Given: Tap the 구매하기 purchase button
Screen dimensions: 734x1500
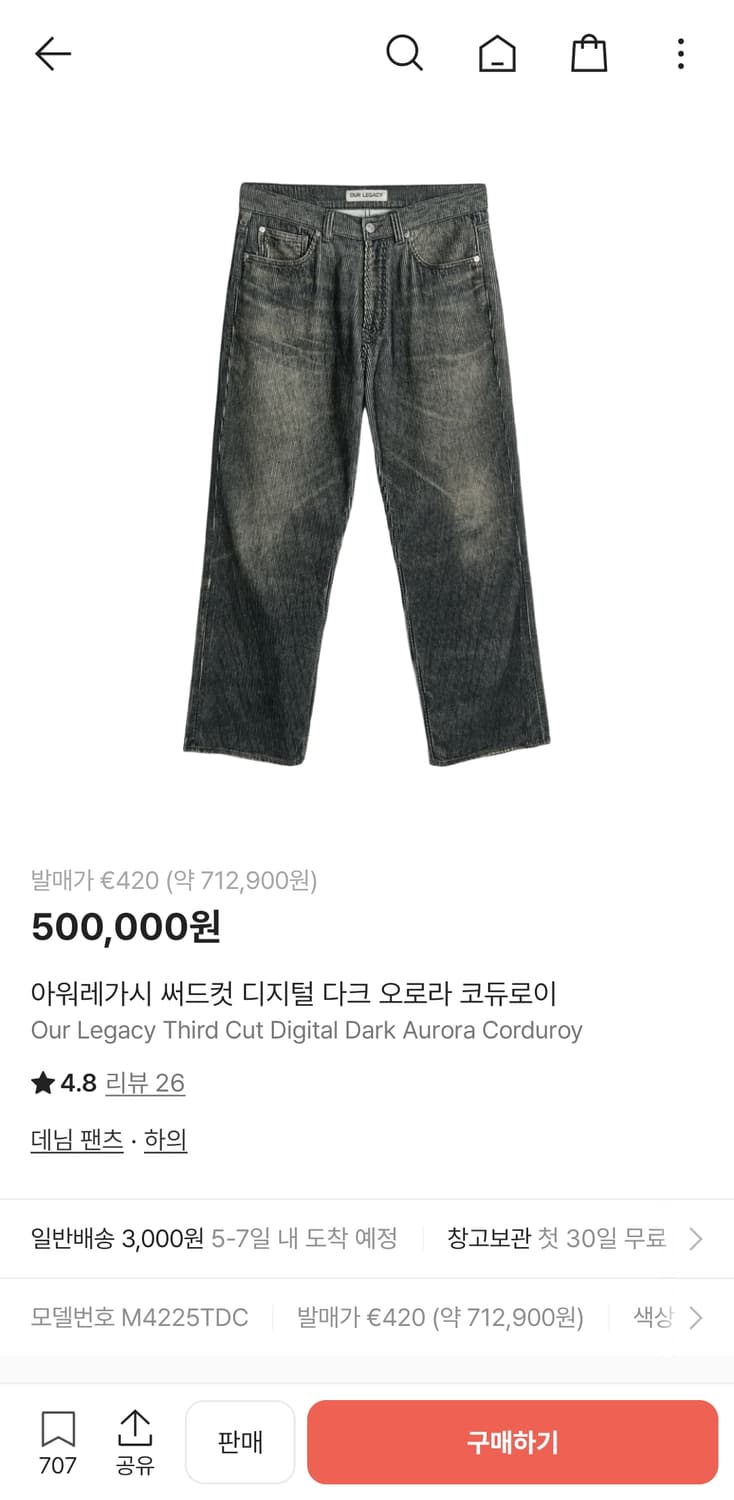Looking at the screenshot, I should click(513, 1441).
